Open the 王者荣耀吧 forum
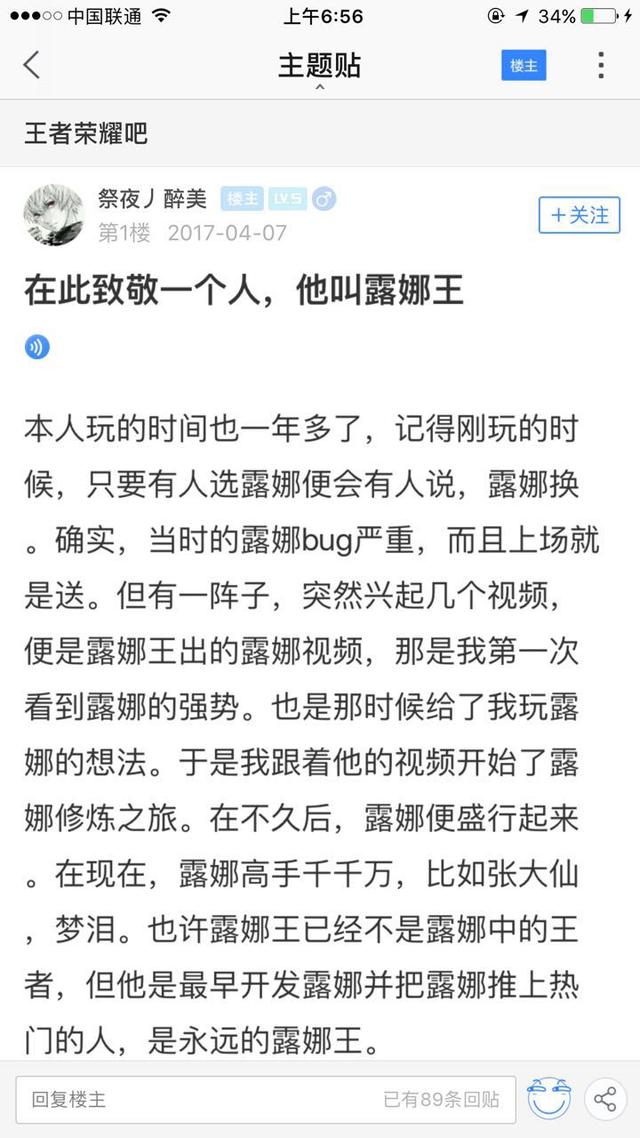 click(86, 133)
